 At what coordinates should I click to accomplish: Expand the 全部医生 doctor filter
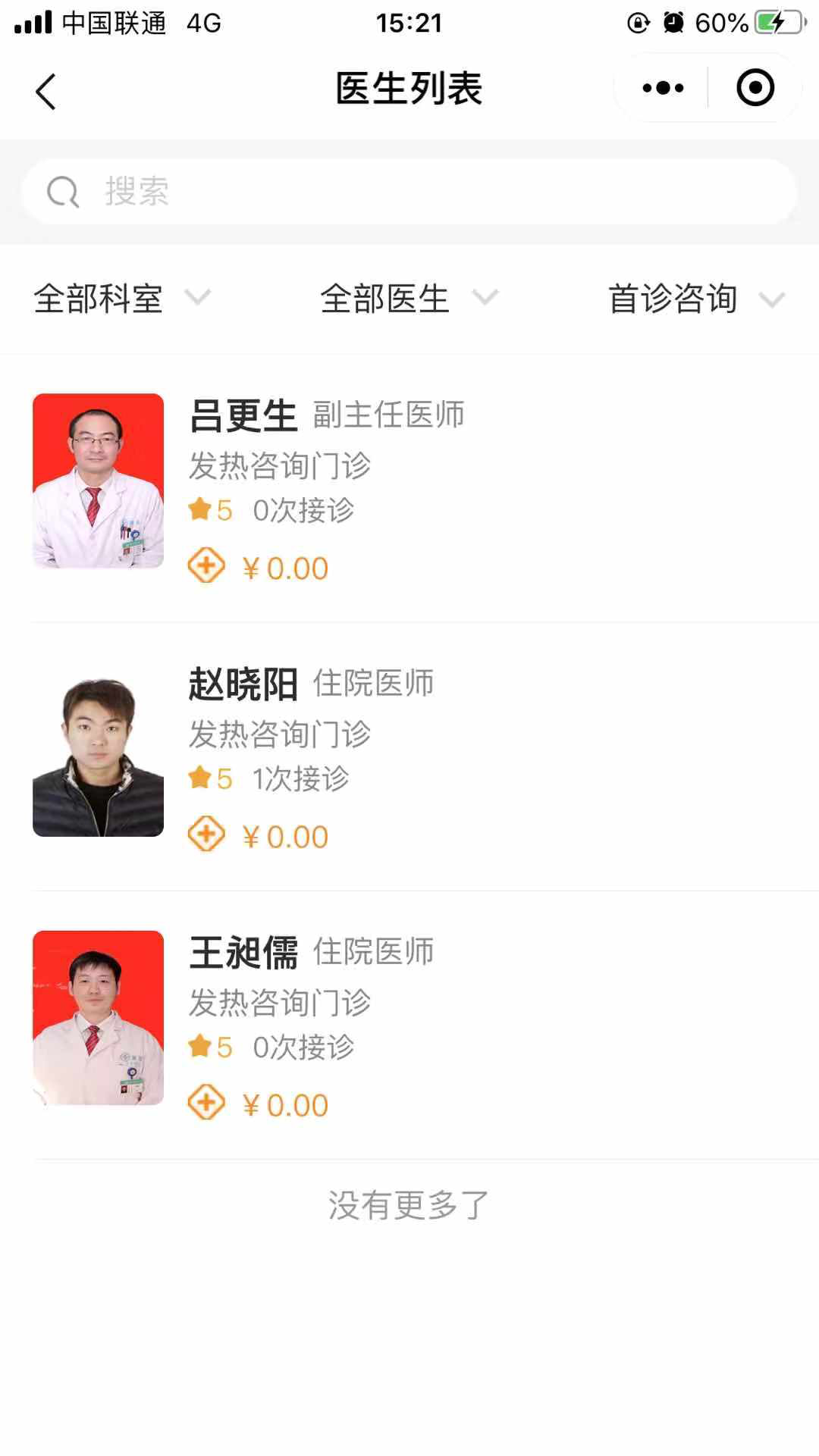tap(409, 299)
